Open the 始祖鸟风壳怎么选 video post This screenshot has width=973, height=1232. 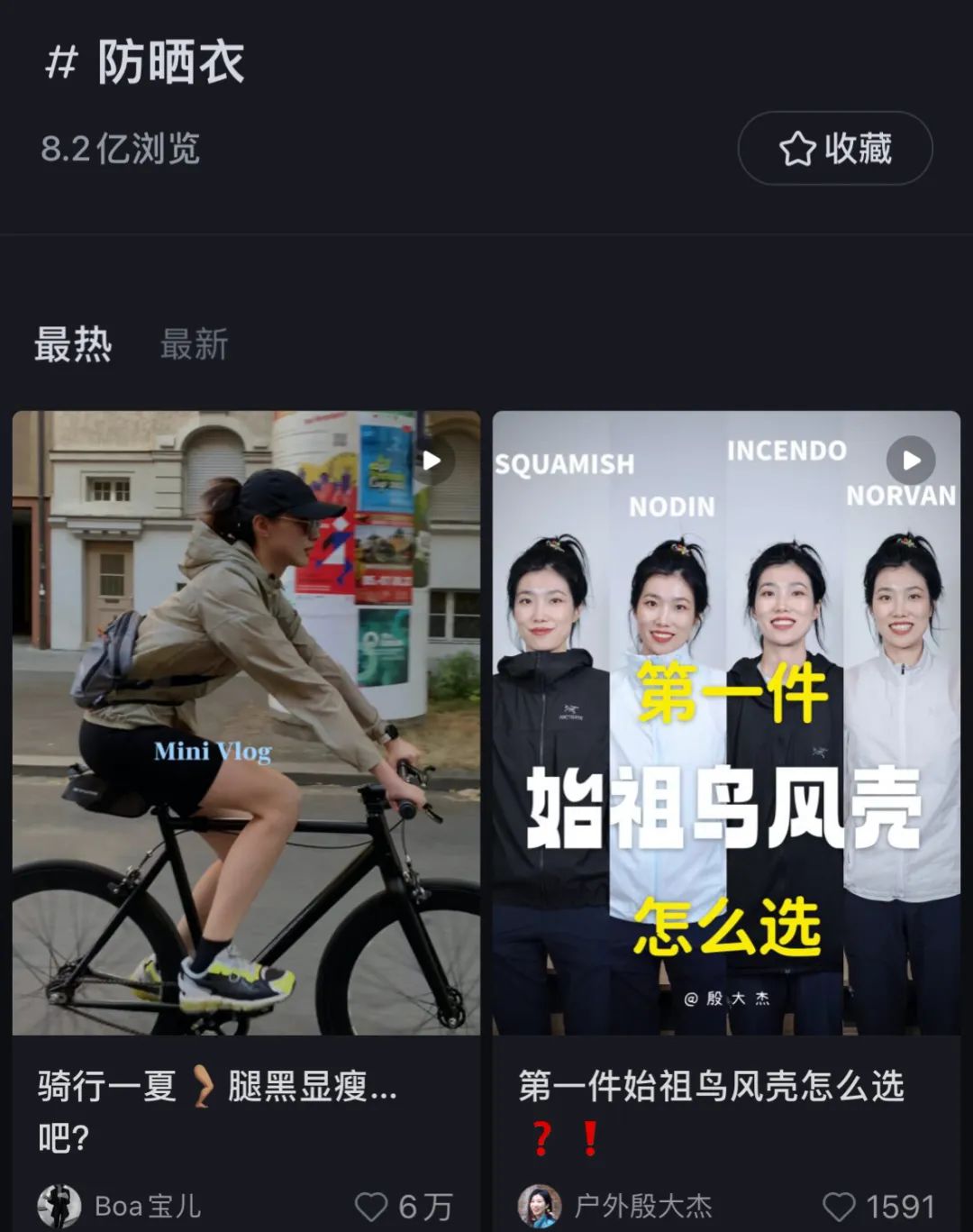[726, 722]
